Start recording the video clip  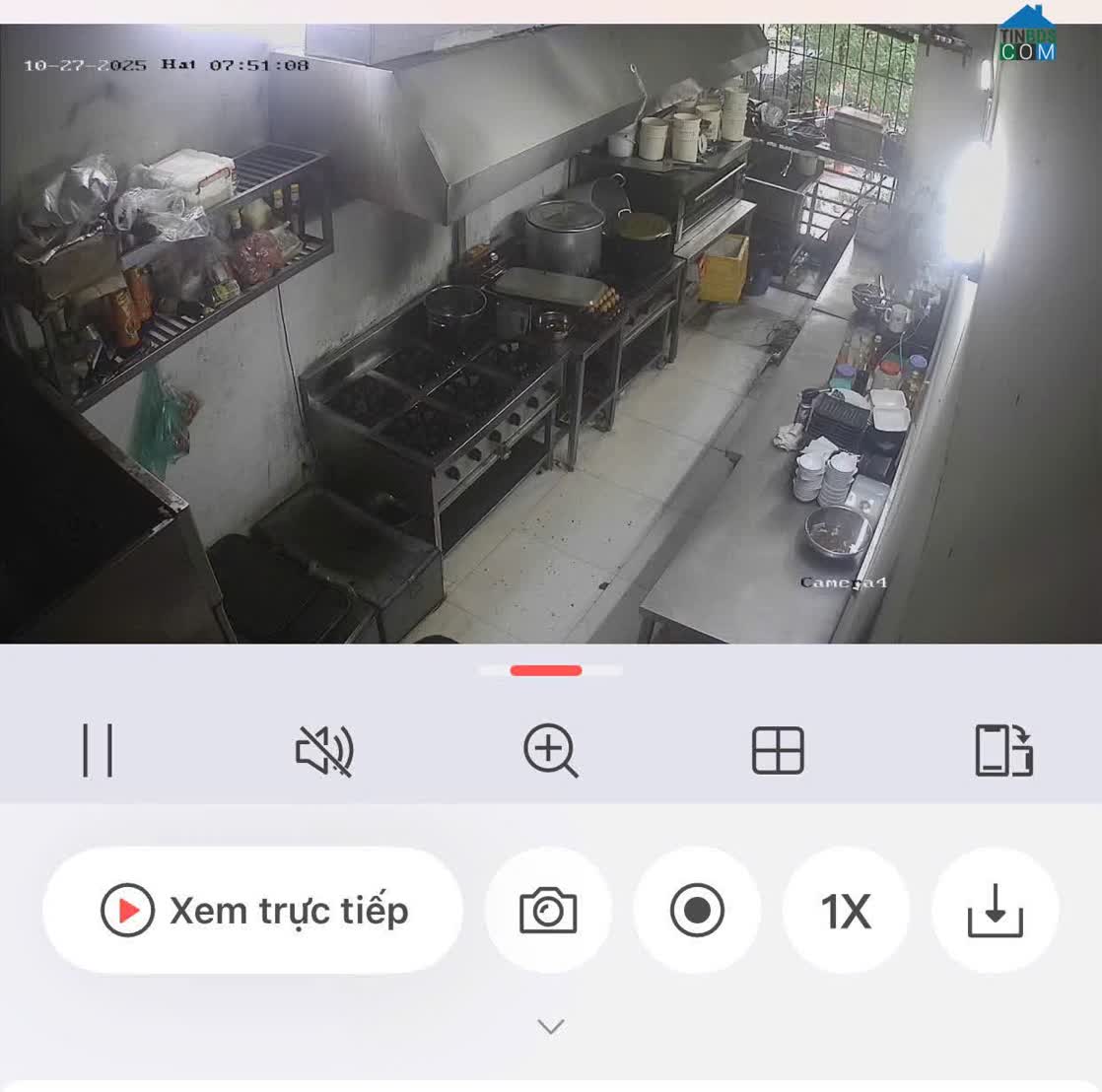(x=697, y=911)
